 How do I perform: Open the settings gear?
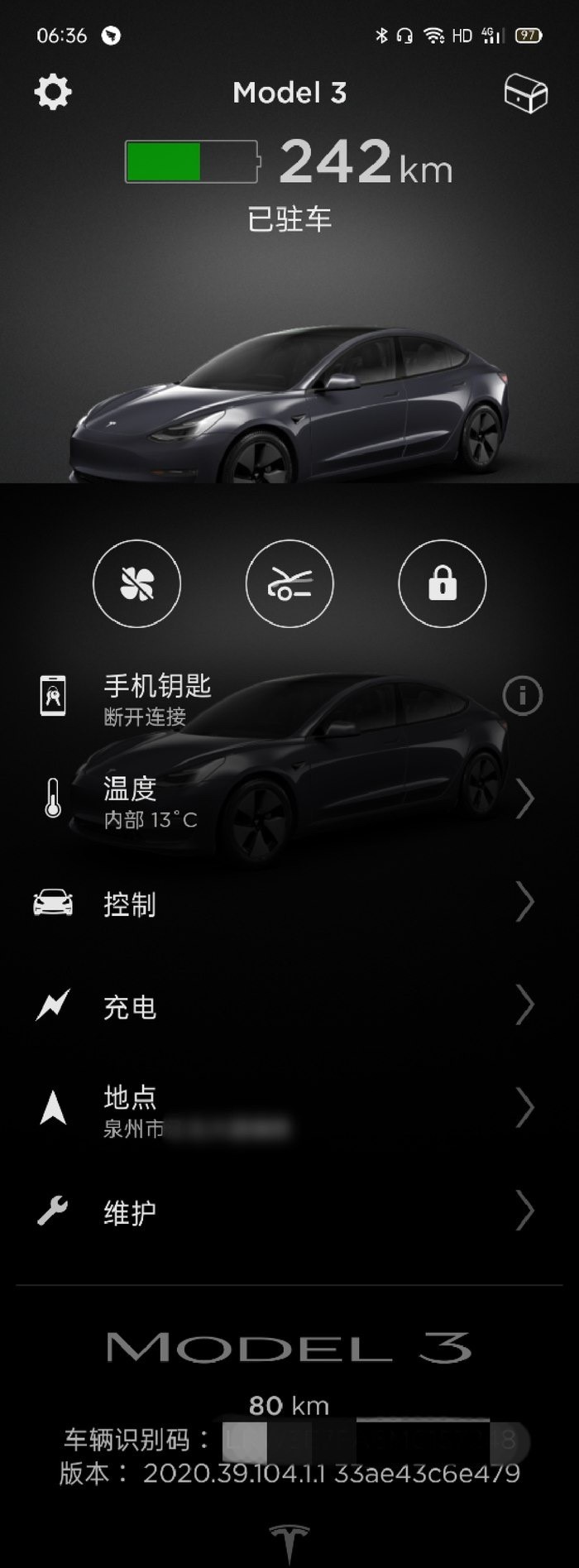point(53,92)
